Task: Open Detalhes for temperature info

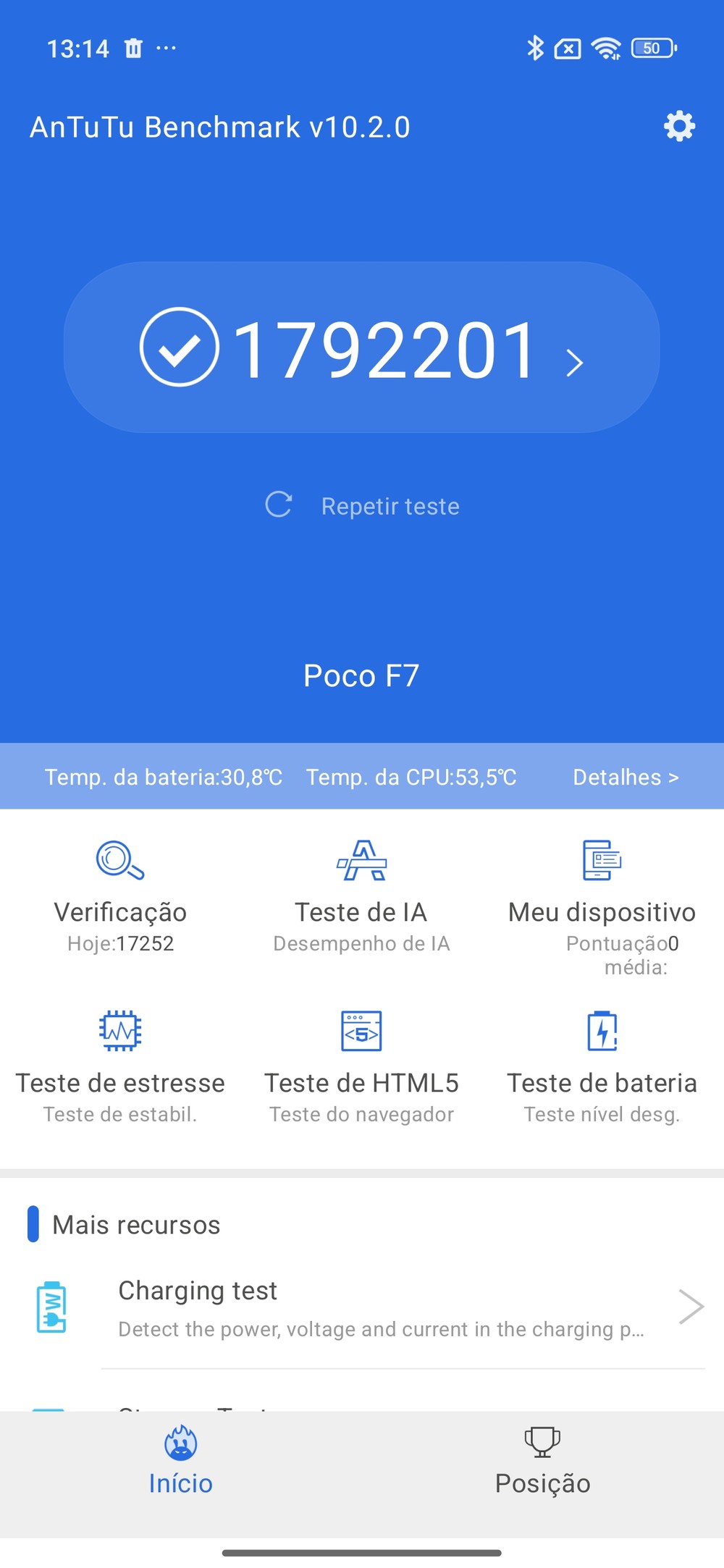Action: click(626, 777)
